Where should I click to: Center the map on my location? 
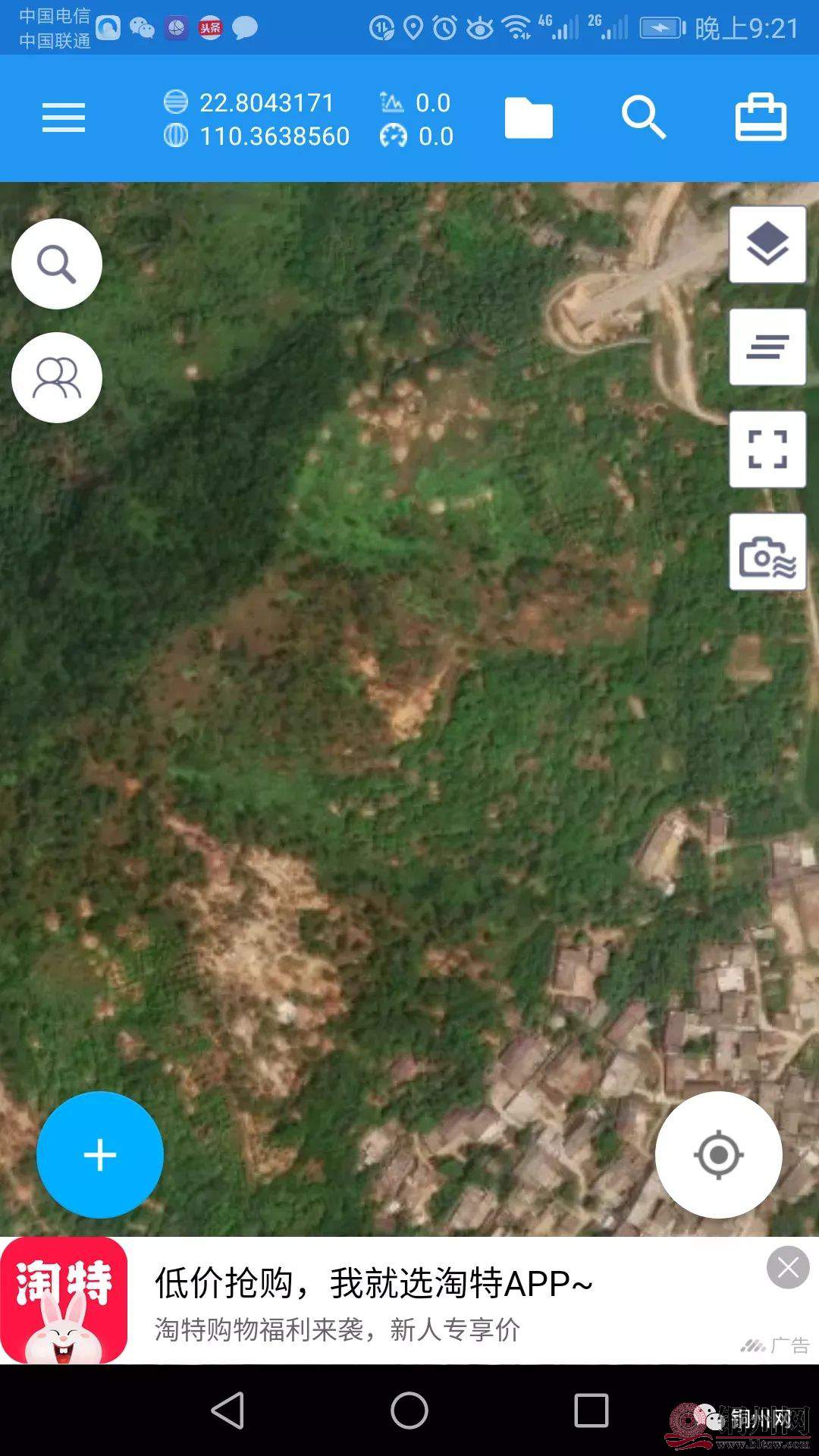(x=718, y=1155)
